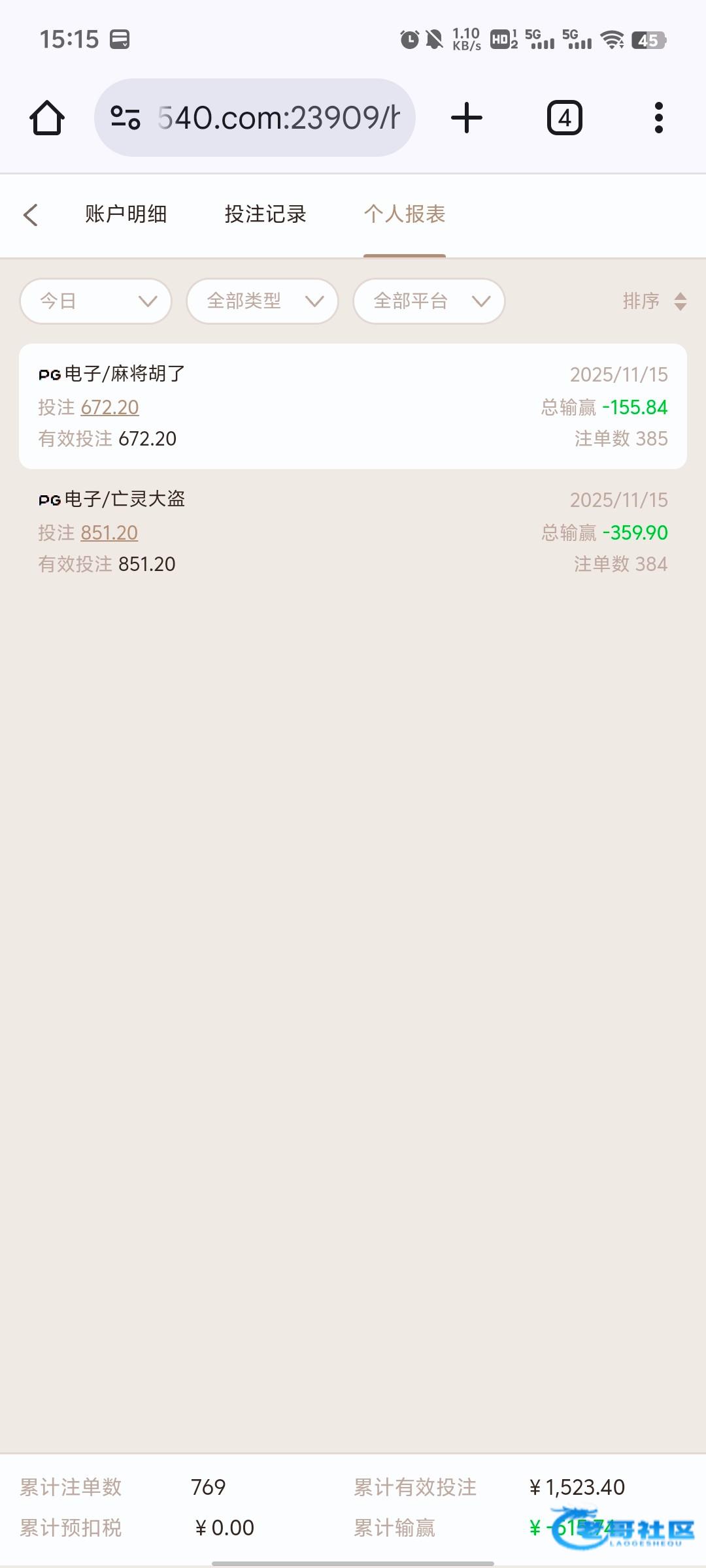Change the 排序 sort order
The width and height of the screenshot is (706, 1568).
pyautogui.click(x=654, y=301)
